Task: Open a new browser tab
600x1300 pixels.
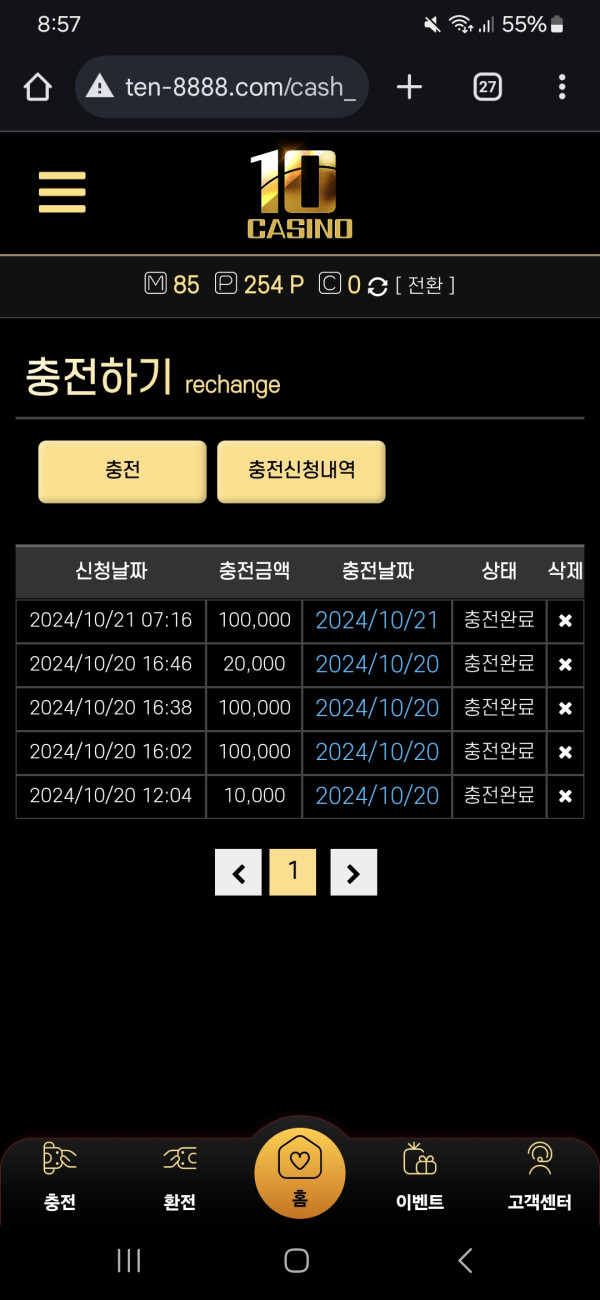Action: pos(409,87)
